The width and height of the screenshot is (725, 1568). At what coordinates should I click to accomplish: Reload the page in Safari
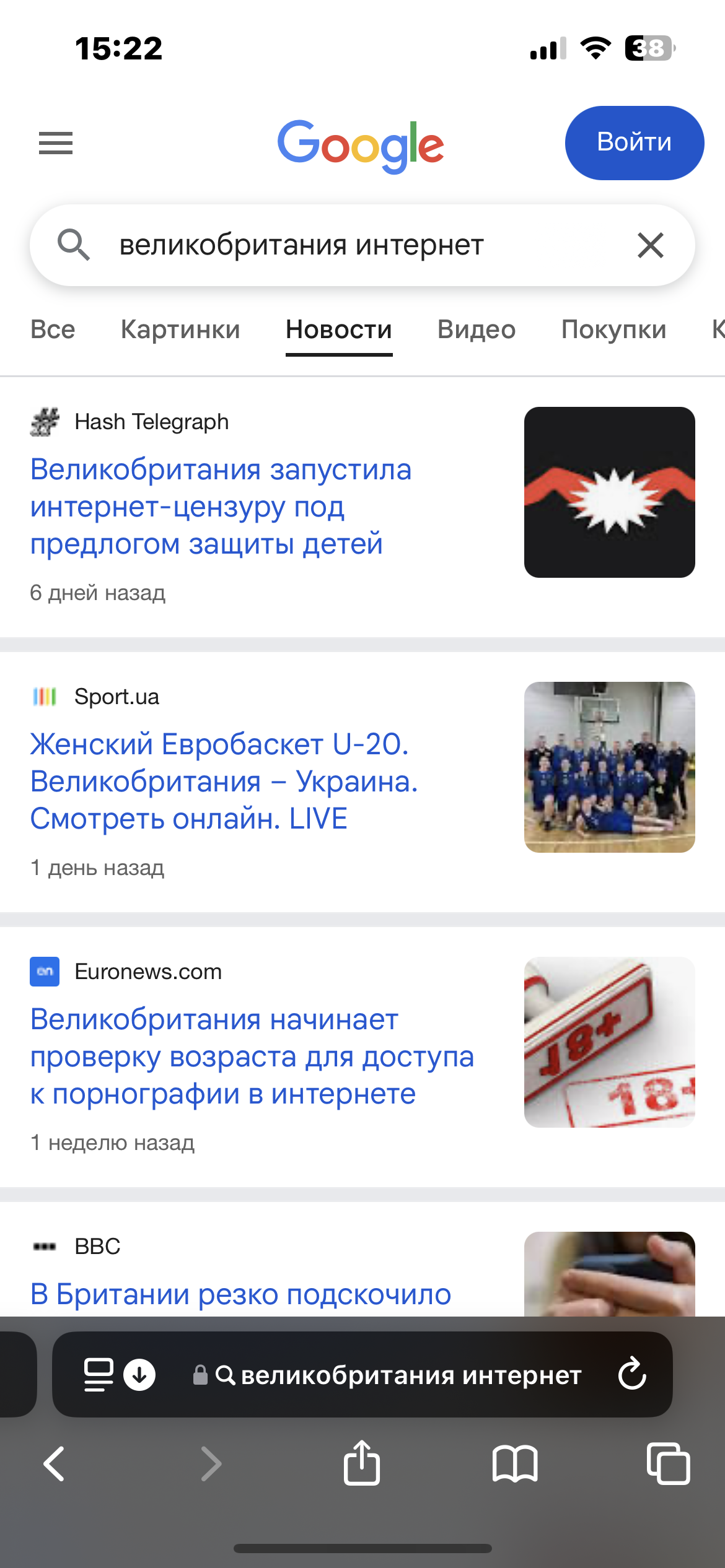coord(632,1374)
